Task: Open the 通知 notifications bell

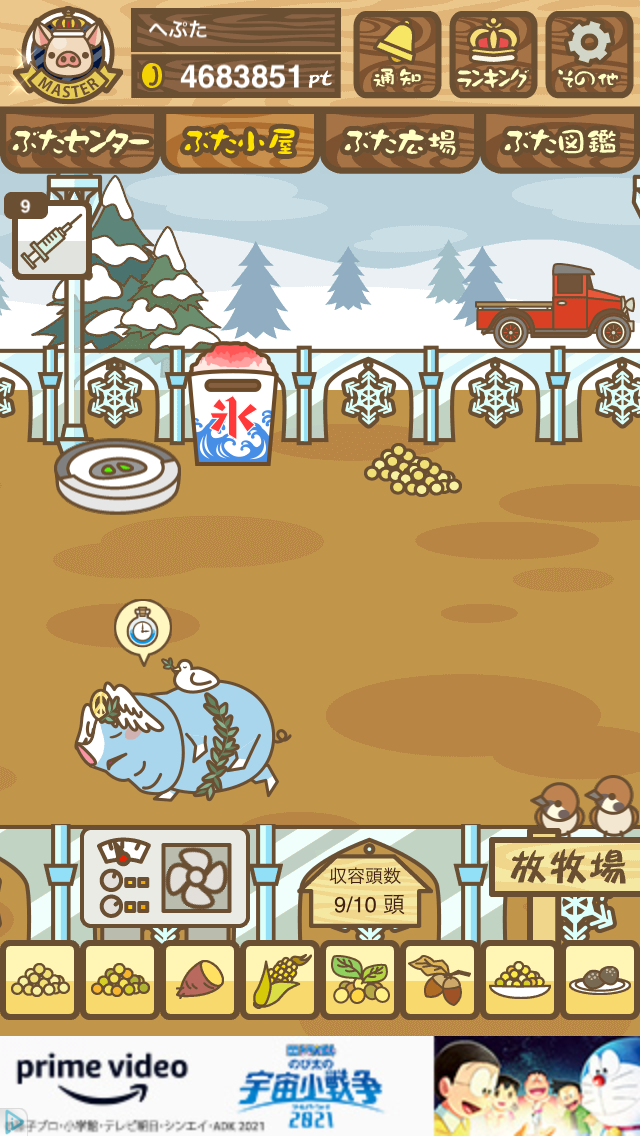Action: pos(397,54)
